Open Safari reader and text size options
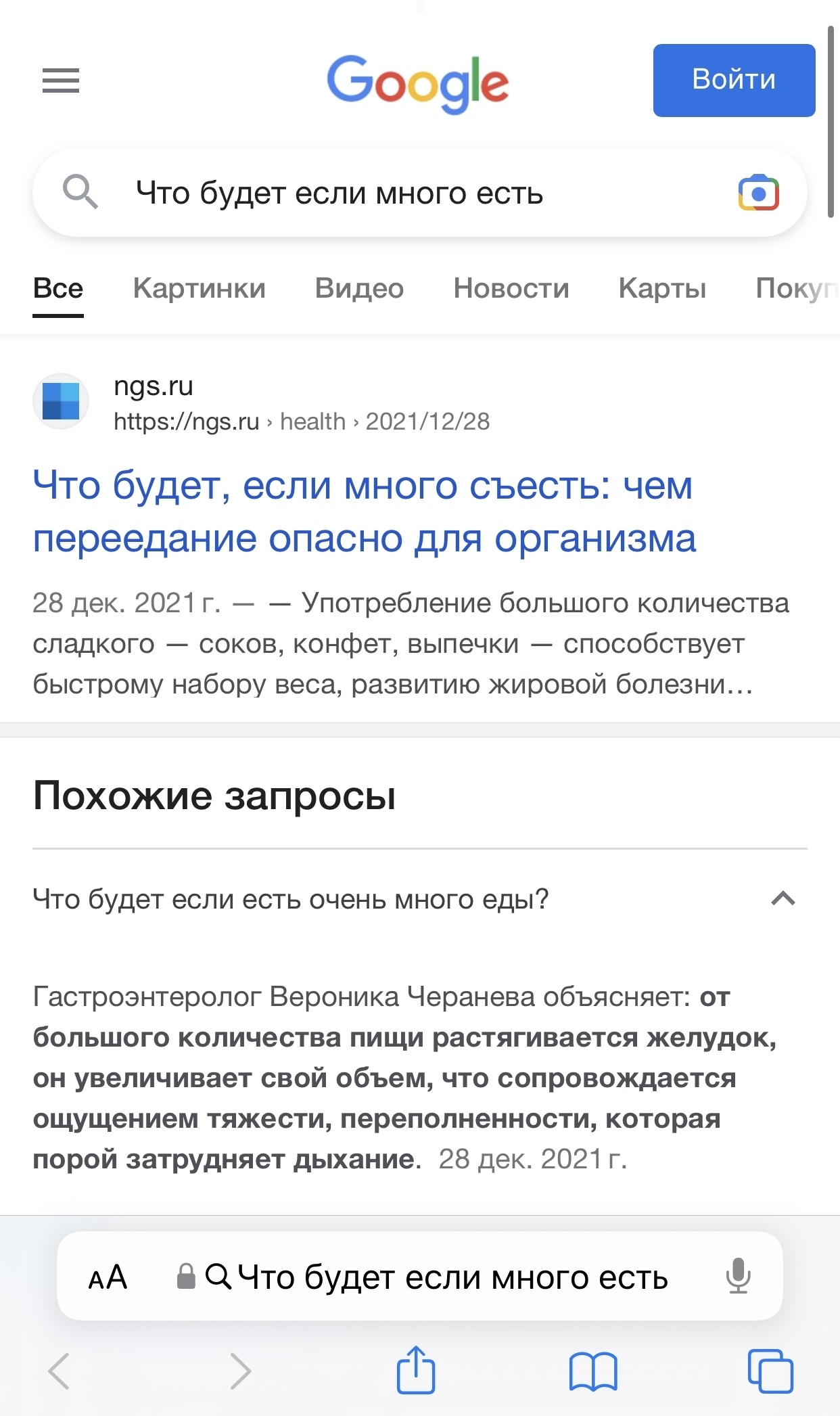Screen dimensions: 840x1416 point(108,1277)
